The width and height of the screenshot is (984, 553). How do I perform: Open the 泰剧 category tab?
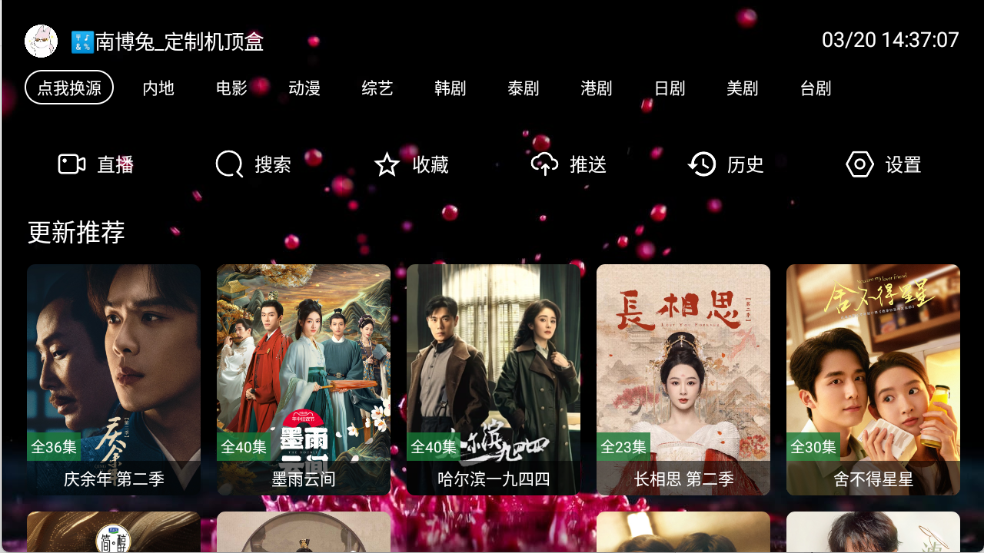(x=523, y=88)
